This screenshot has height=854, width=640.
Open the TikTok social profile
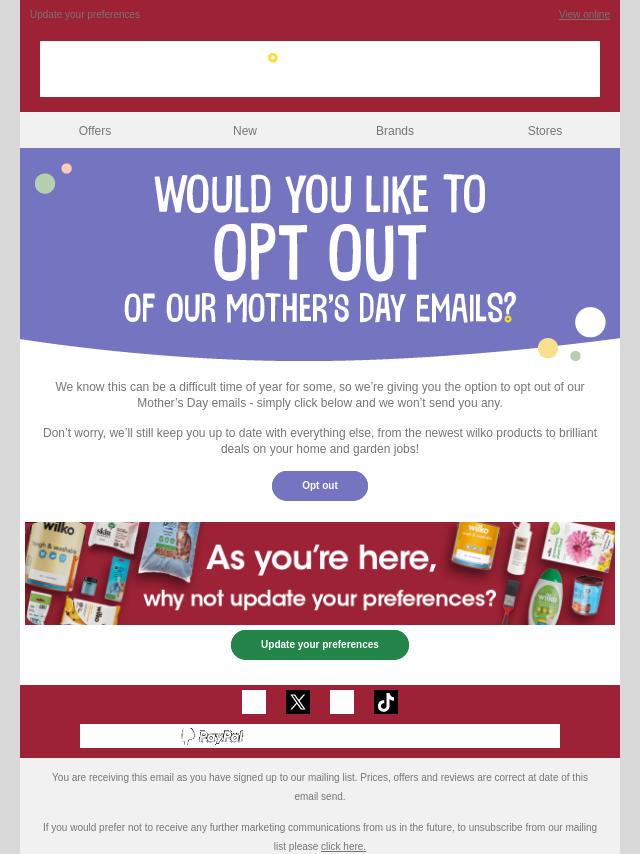(x=386, y=702)
